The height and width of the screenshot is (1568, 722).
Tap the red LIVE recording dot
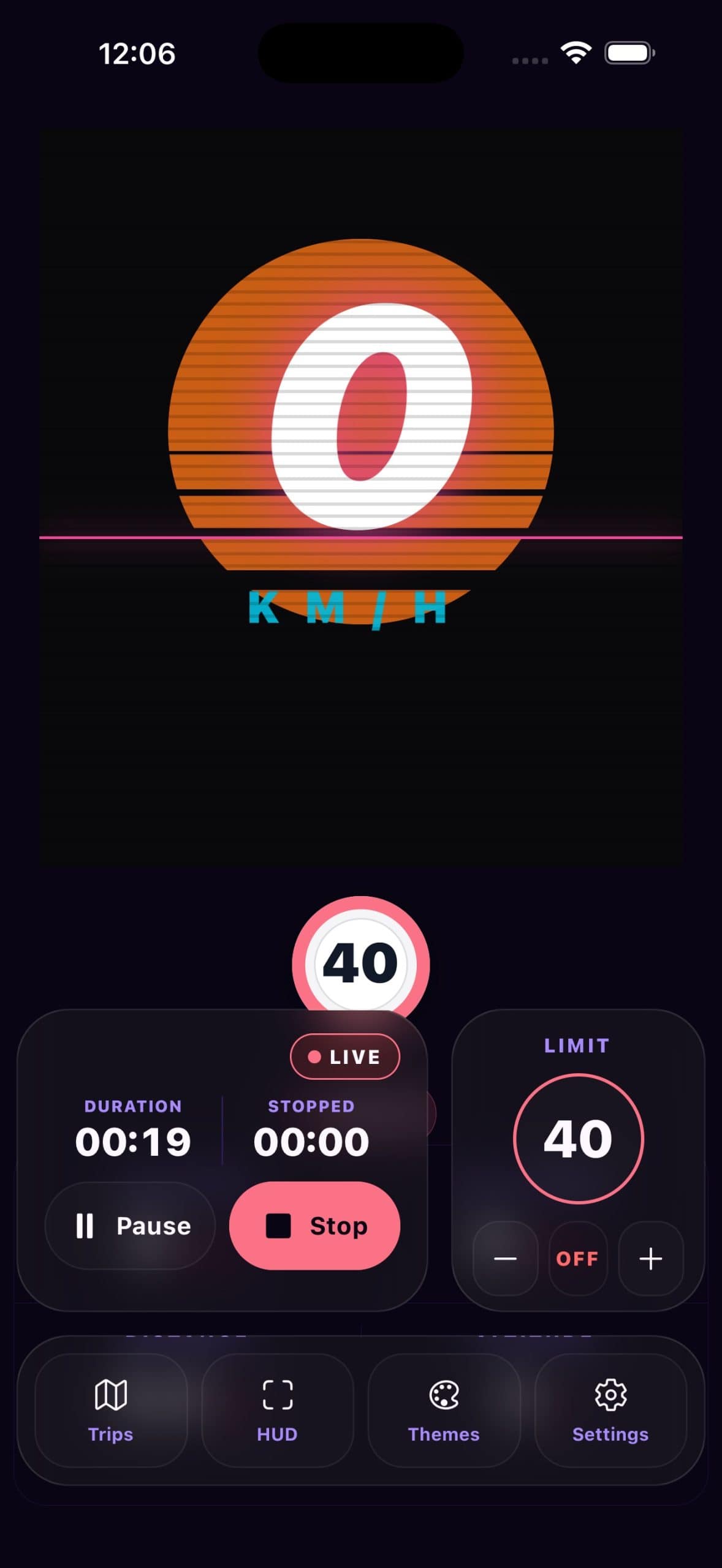[x=316, y=1057]
